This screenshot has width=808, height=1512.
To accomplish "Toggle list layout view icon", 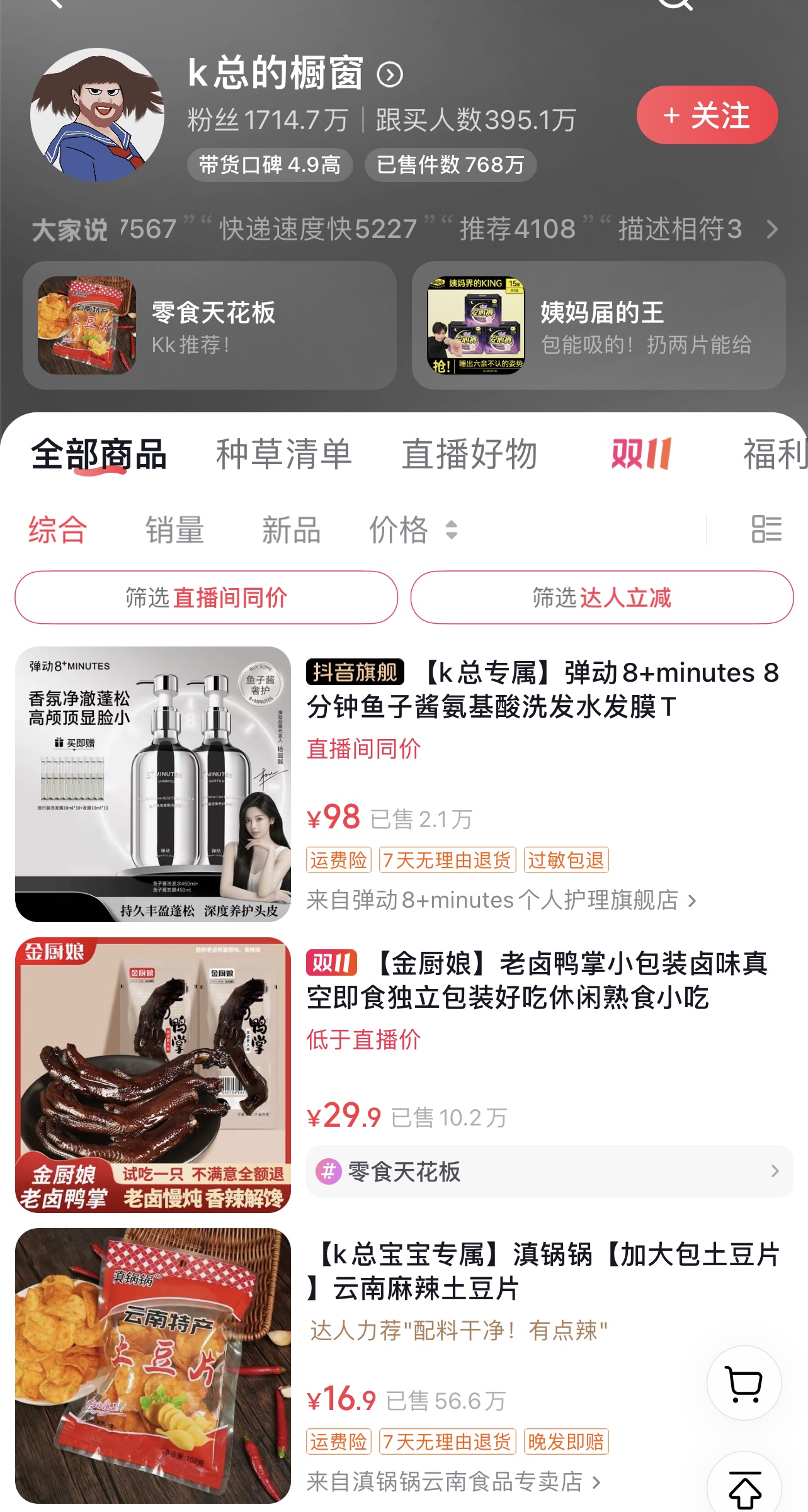I will 766,529.
